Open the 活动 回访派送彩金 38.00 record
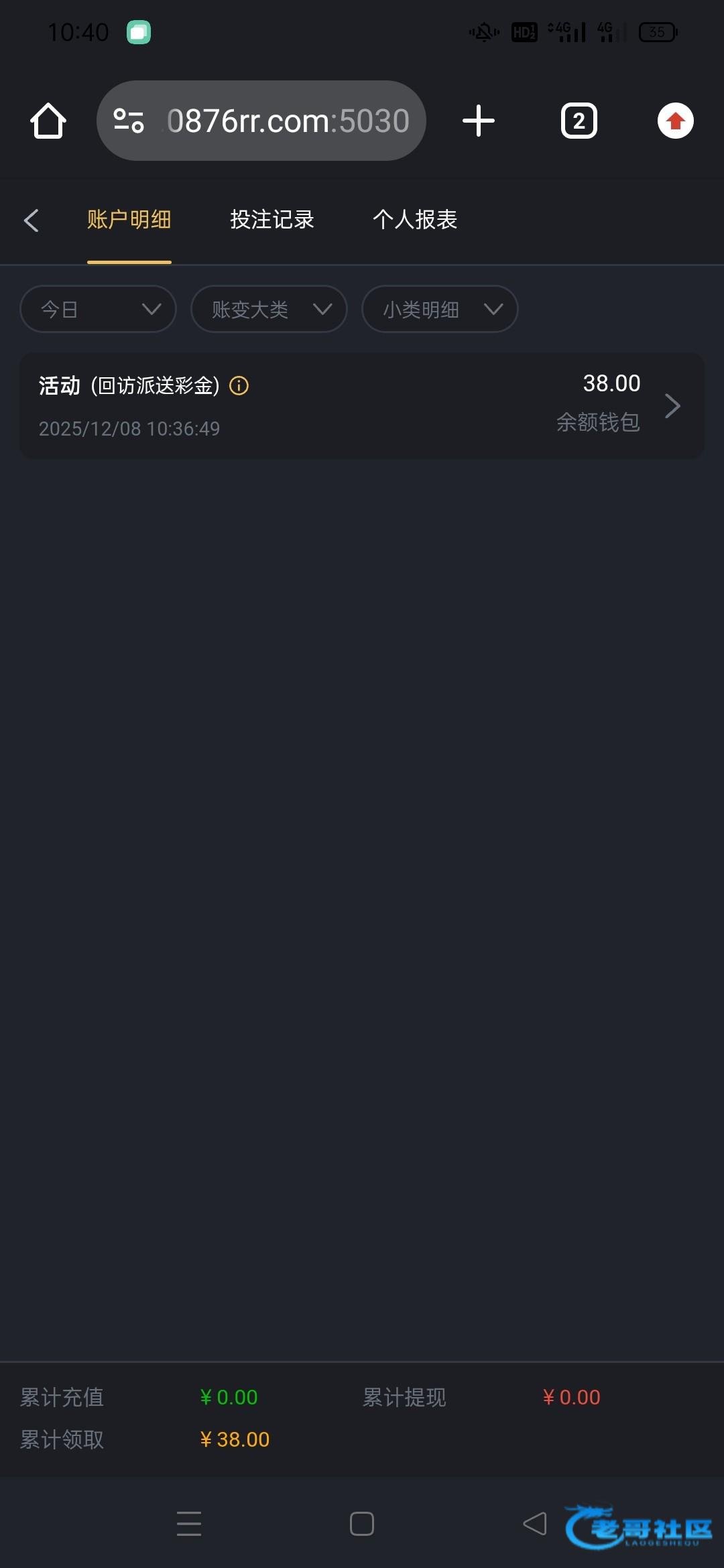Viewport: 724px width, 1568px height. point(362,406)
